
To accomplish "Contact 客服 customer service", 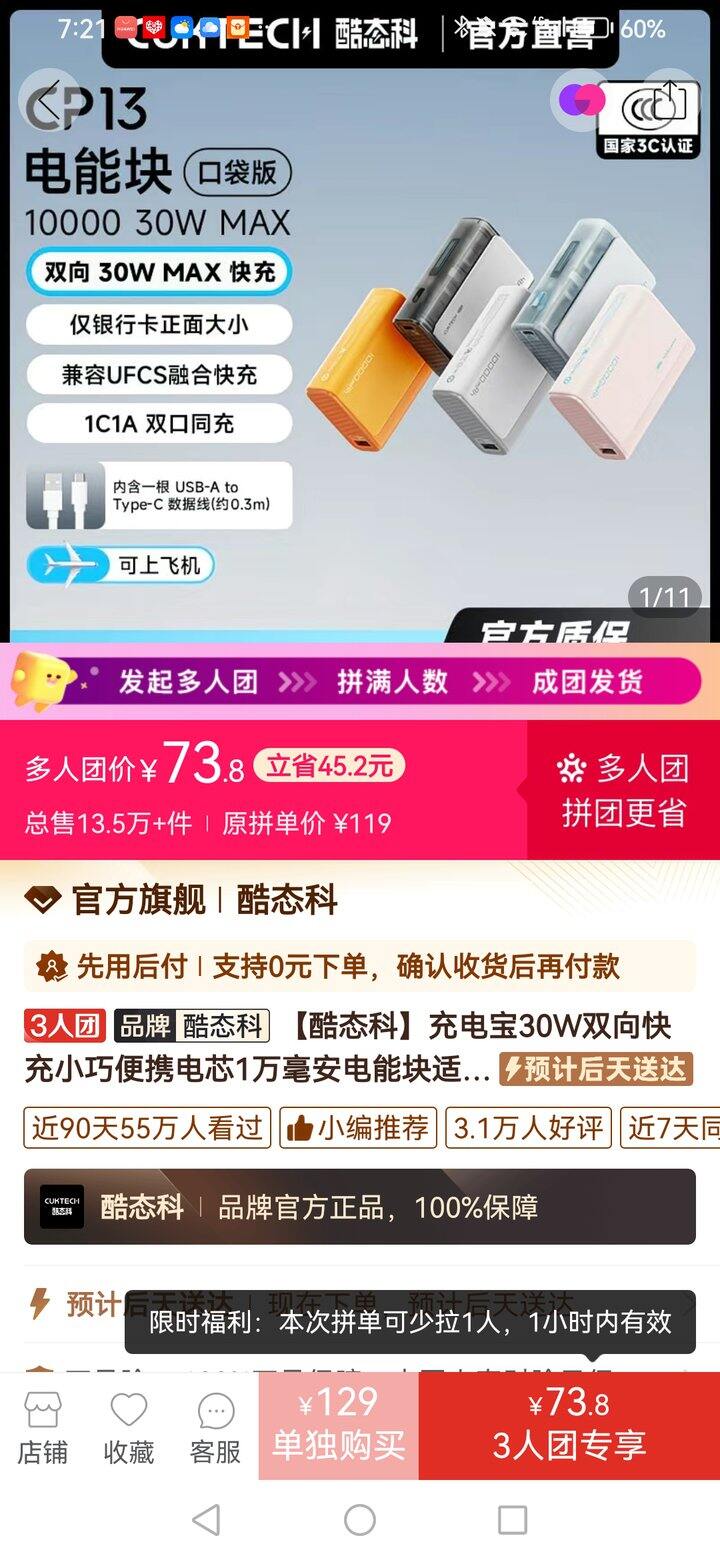I will 216,1428.
